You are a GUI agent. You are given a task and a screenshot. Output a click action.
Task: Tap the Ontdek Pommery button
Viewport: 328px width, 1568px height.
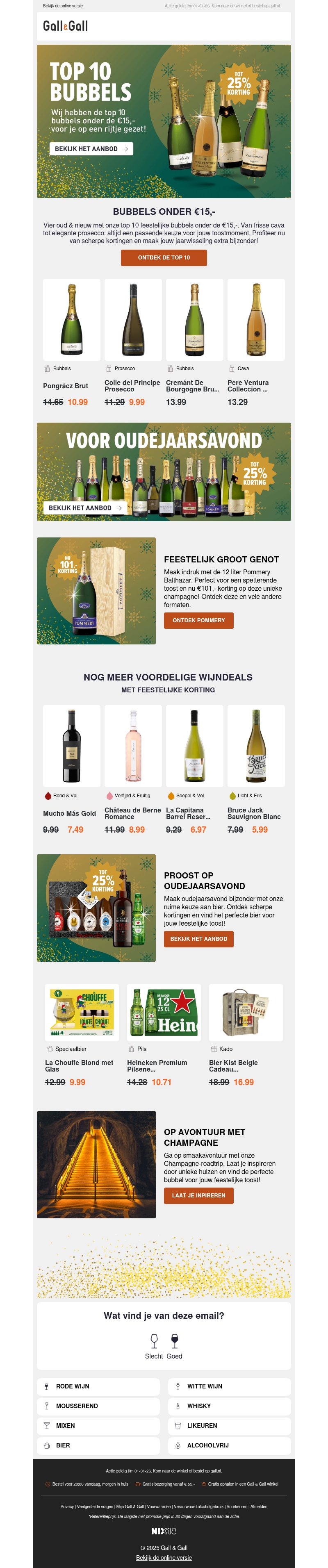tap(198, 620)
